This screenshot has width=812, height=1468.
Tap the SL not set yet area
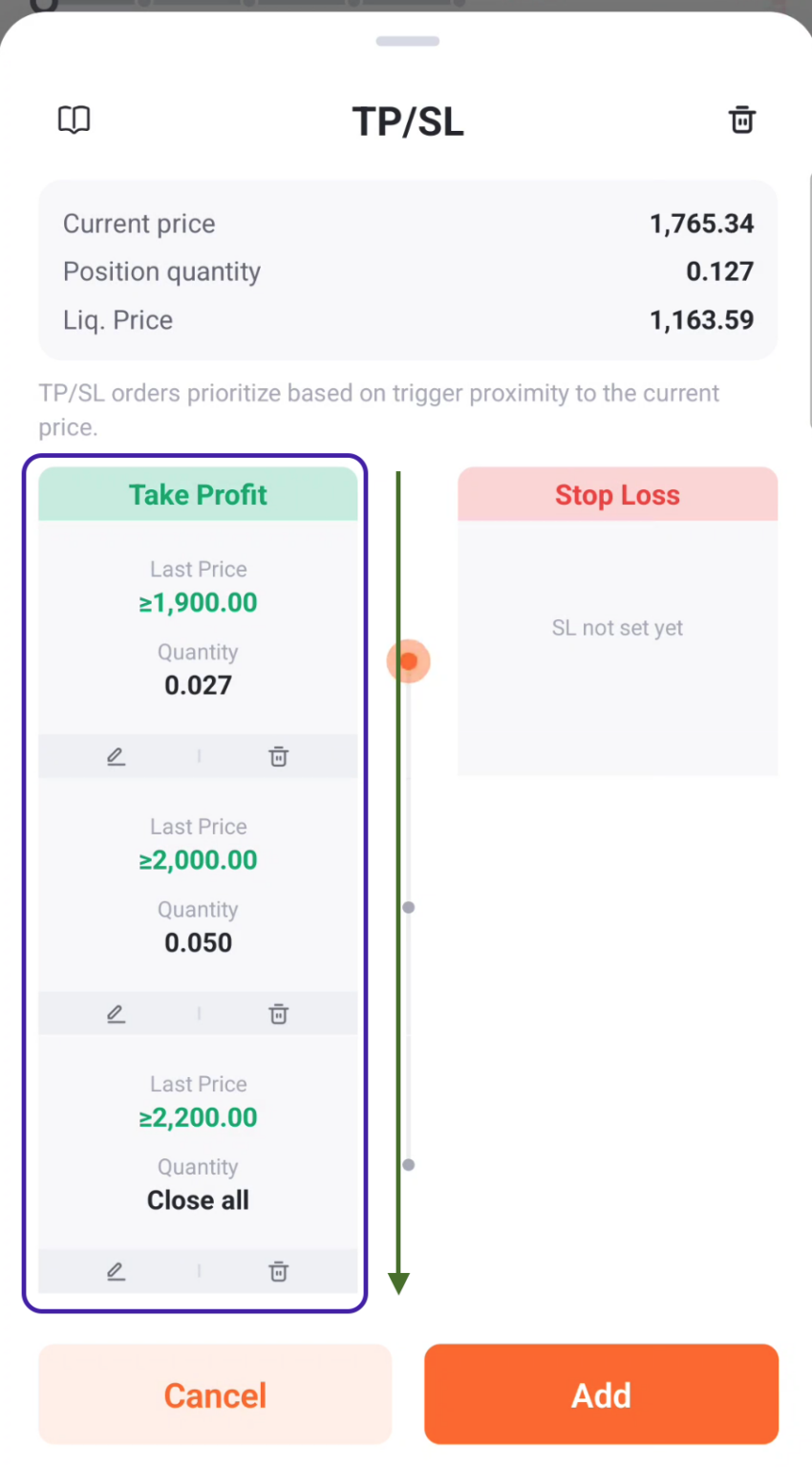pos(617,628)
